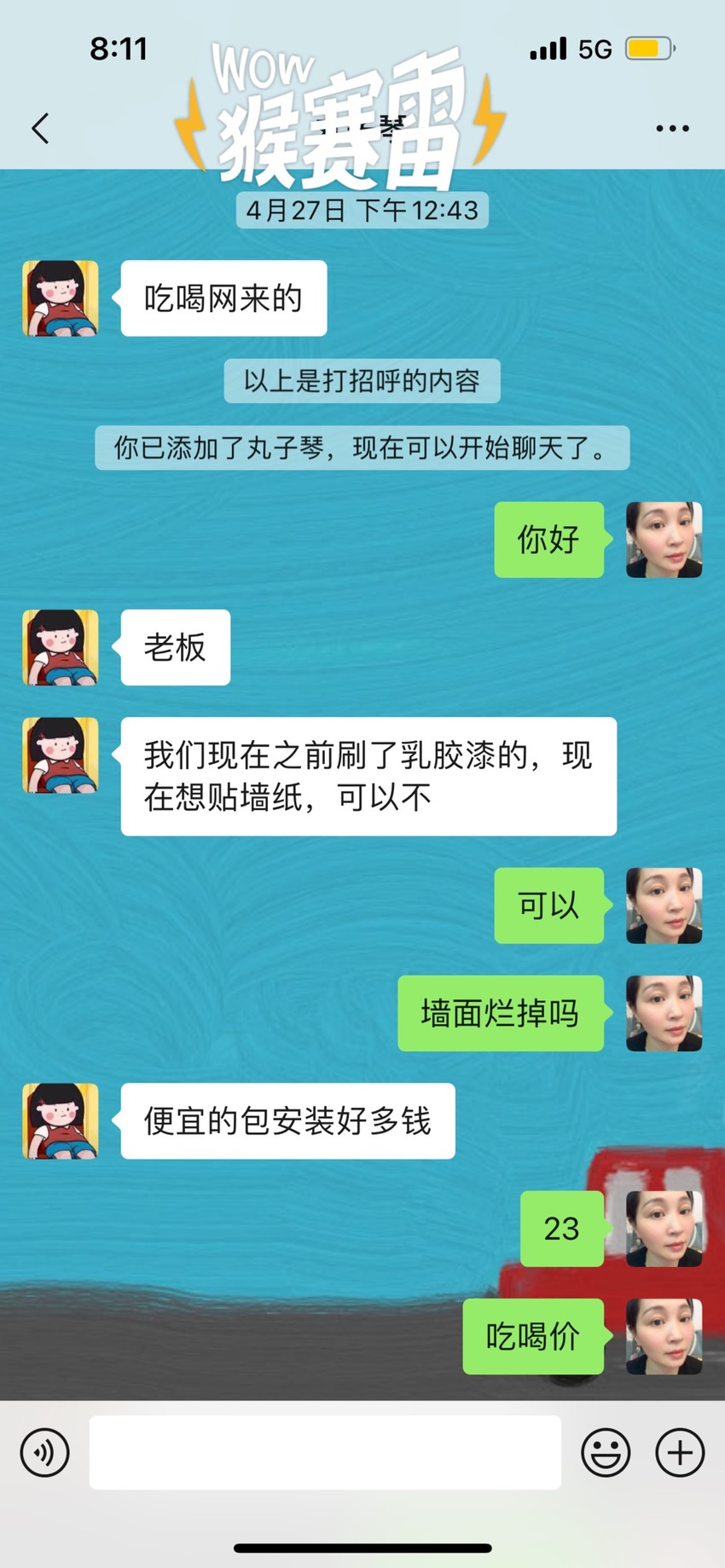Open the plus attachments menu
The image size is (725, 1568).
point(680,1452)
